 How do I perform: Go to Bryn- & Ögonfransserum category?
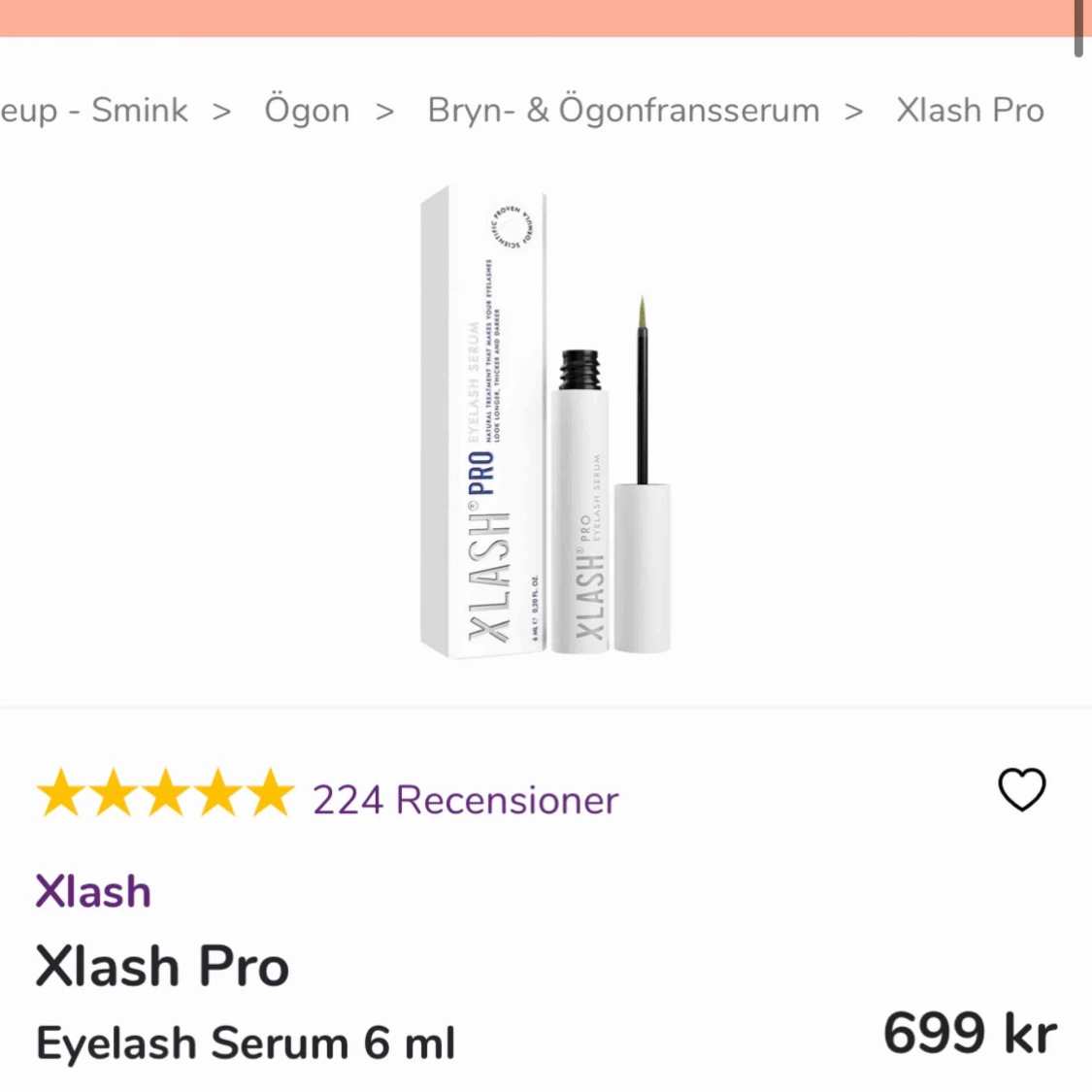point(623,111)
